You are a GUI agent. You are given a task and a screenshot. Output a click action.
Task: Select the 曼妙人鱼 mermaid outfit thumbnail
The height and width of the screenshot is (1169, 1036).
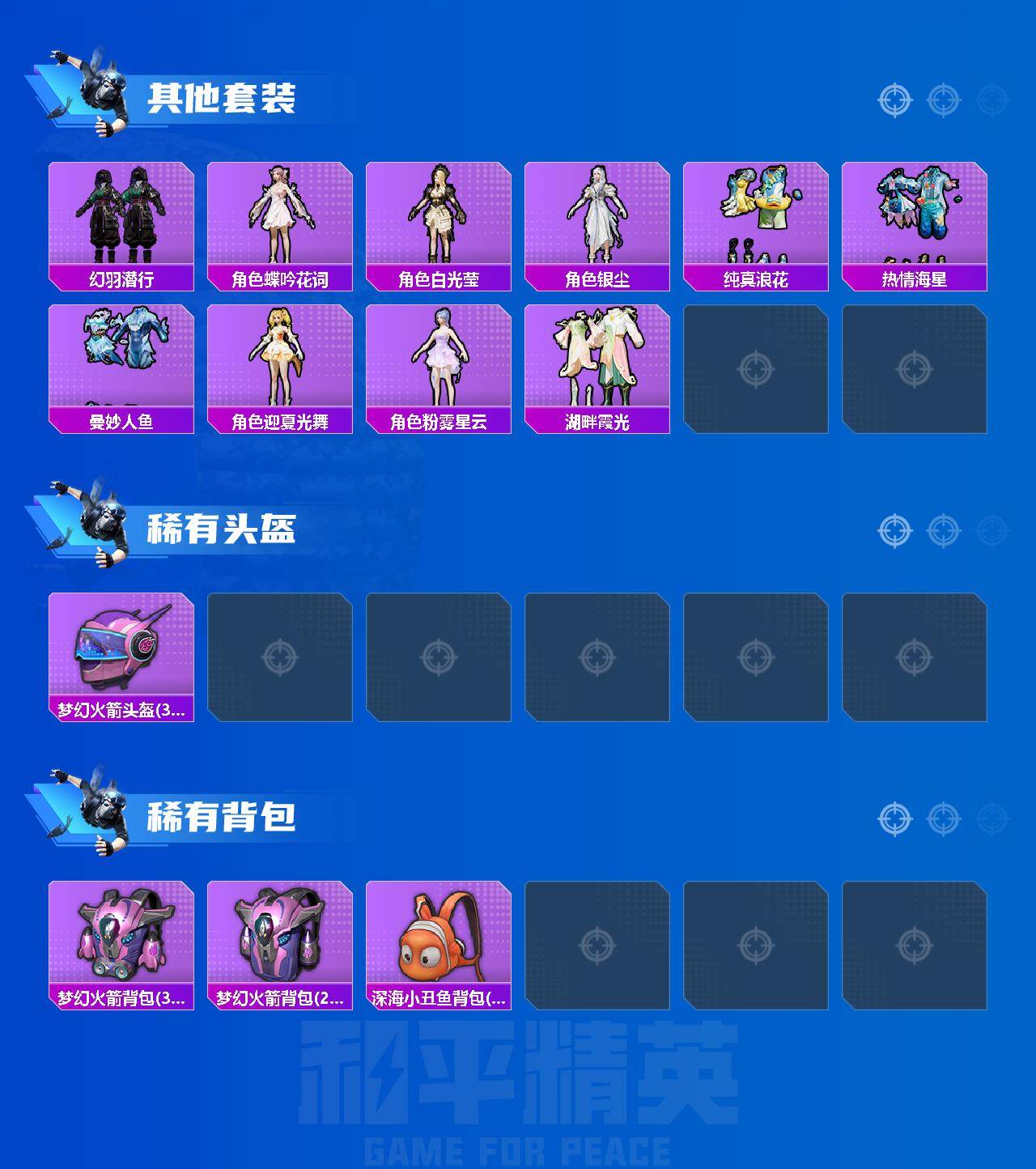(121, 356)
